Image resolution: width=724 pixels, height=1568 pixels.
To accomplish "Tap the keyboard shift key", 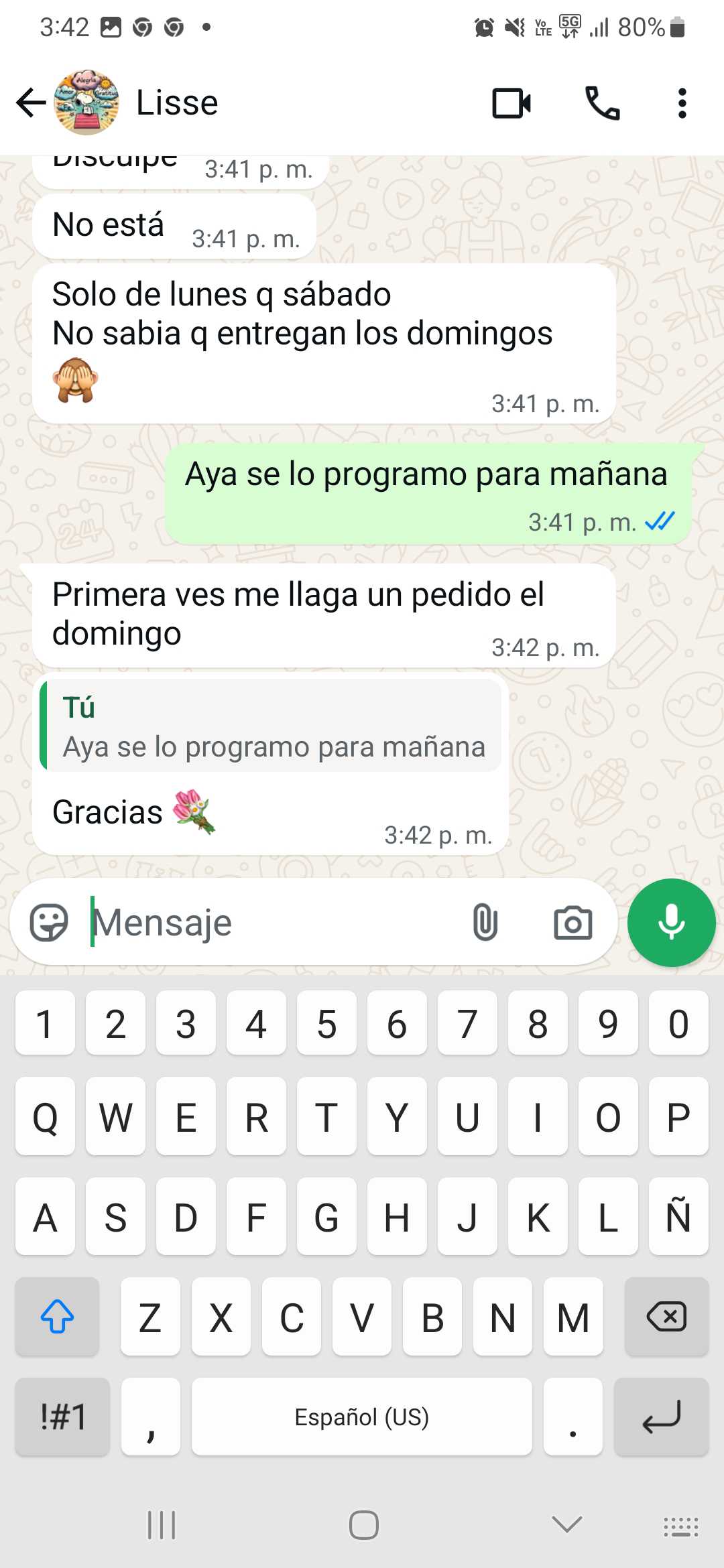I will tap(57, 1317).
